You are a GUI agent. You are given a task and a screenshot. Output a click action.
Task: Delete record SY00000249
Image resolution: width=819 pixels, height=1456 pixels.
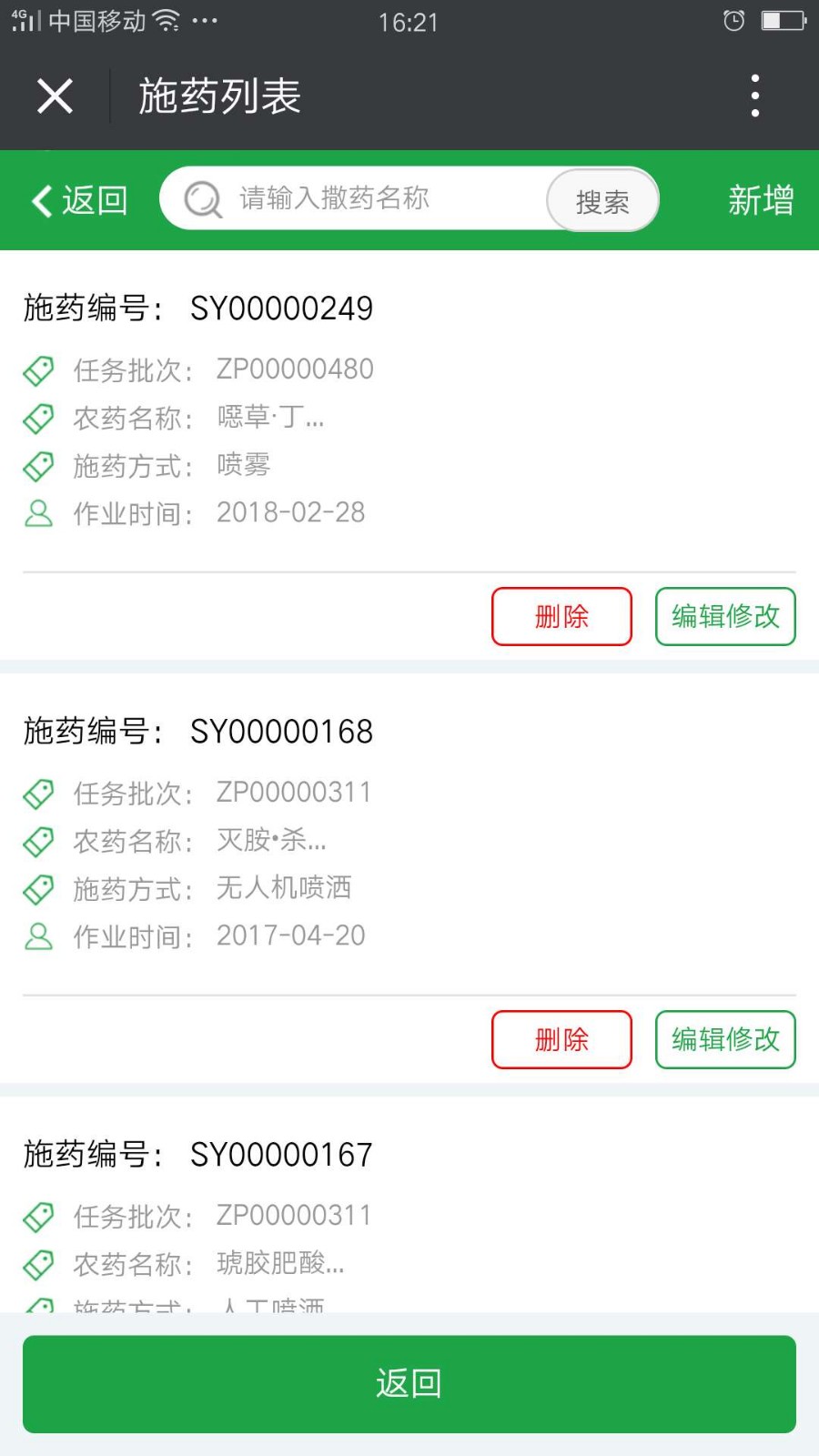coord(561,616)
